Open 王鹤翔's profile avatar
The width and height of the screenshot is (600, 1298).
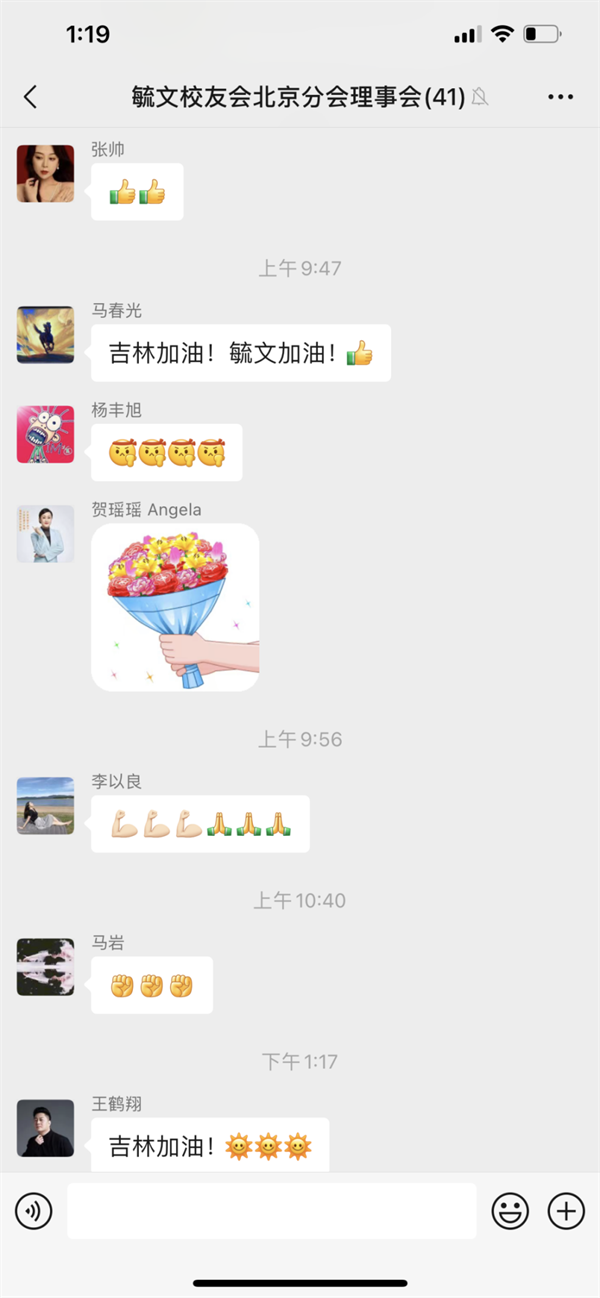coord(45,1128)
